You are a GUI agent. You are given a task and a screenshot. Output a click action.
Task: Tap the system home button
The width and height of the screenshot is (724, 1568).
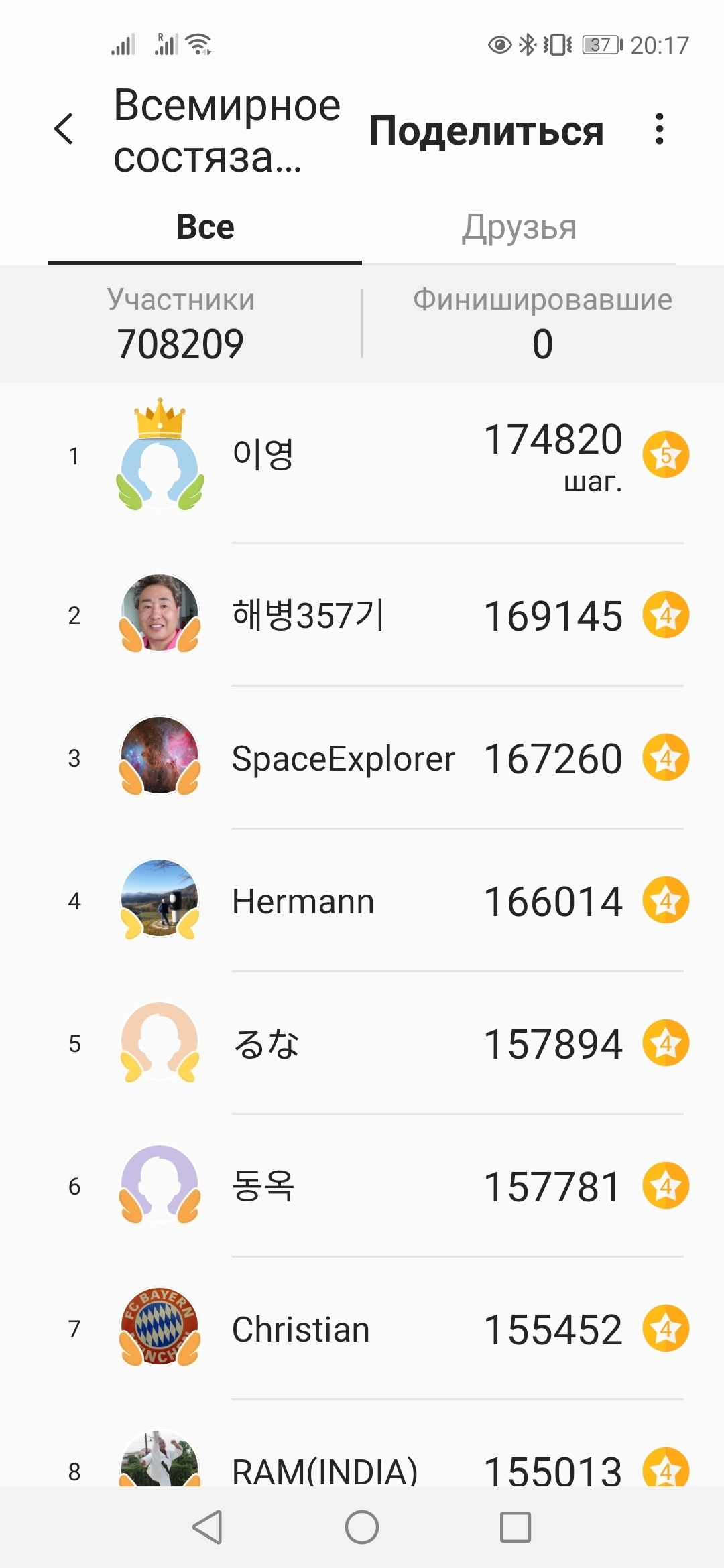tap(362, 1528)
